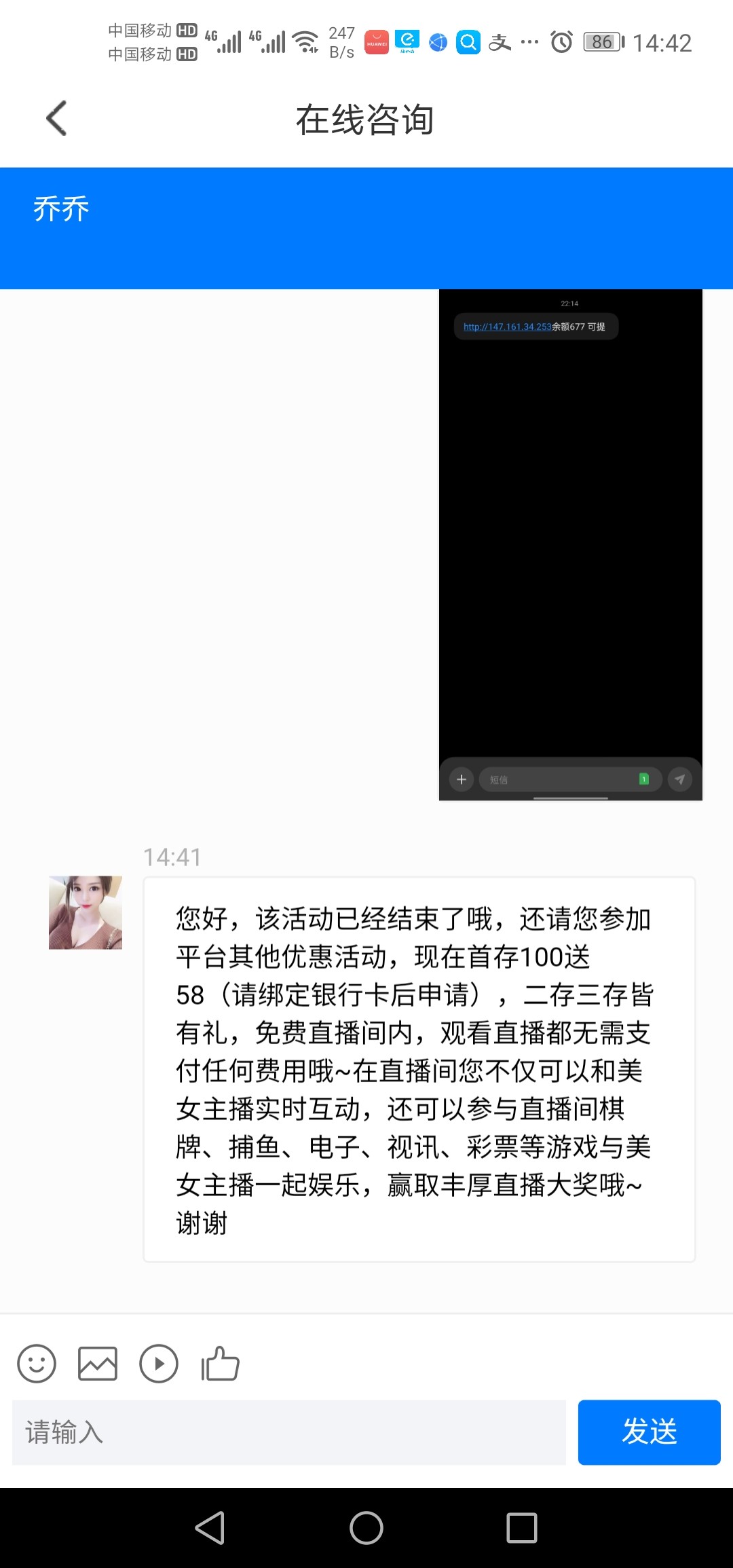Tap the 发送 send button
733x1568 pixels.
click(649, 1432)
